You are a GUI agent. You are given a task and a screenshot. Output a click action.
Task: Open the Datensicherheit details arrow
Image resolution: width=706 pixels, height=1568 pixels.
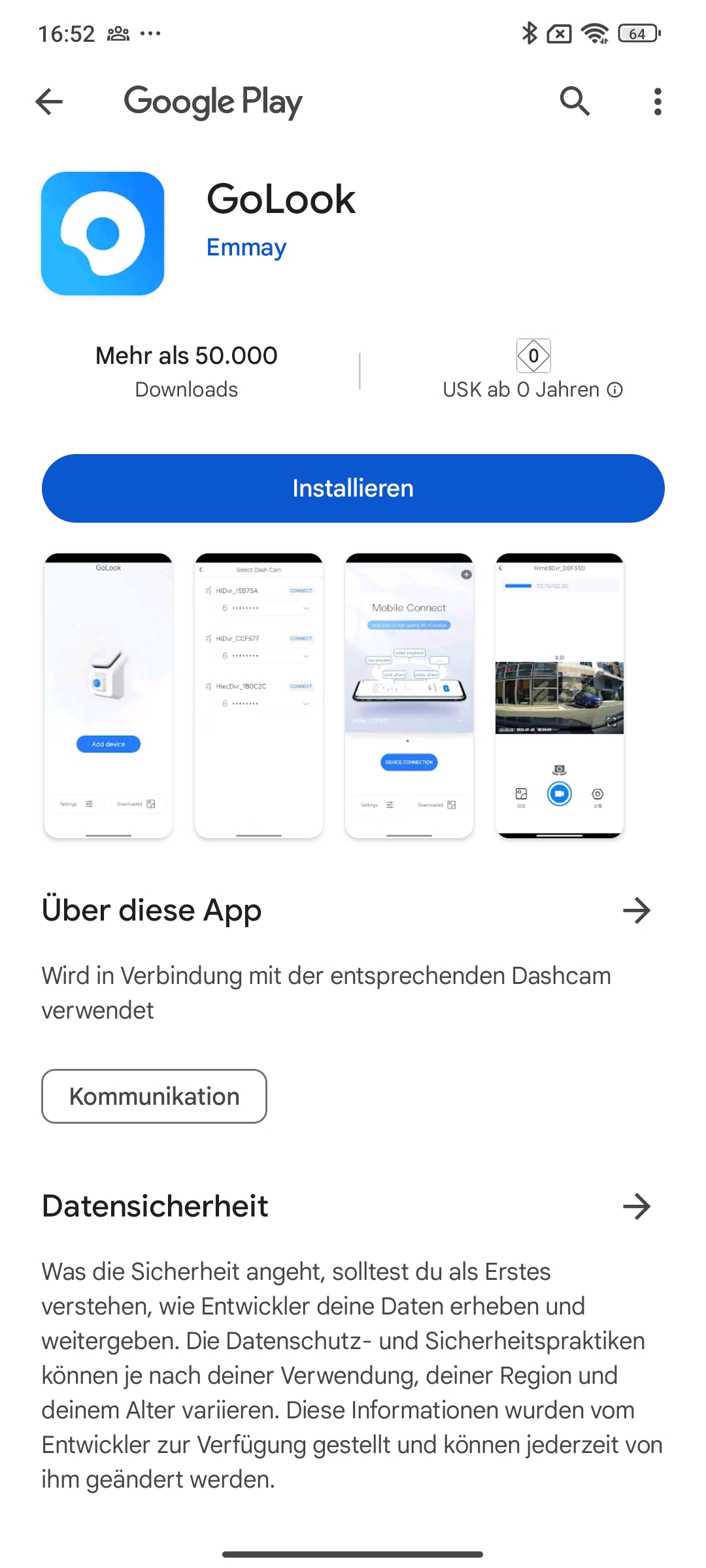[x=637, y=1206]
